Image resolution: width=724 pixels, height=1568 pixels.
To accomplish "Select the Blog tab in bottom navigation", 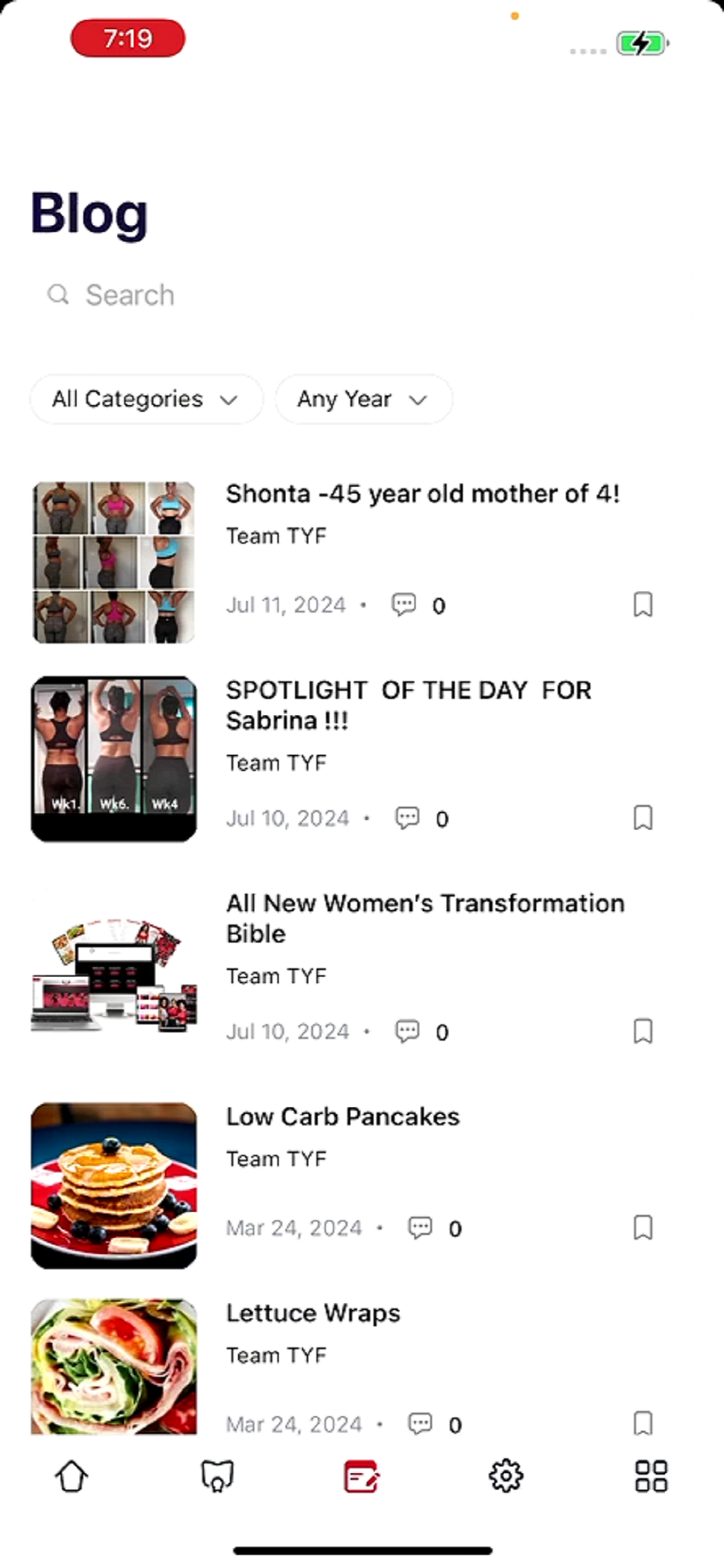I will (361, 1476).
